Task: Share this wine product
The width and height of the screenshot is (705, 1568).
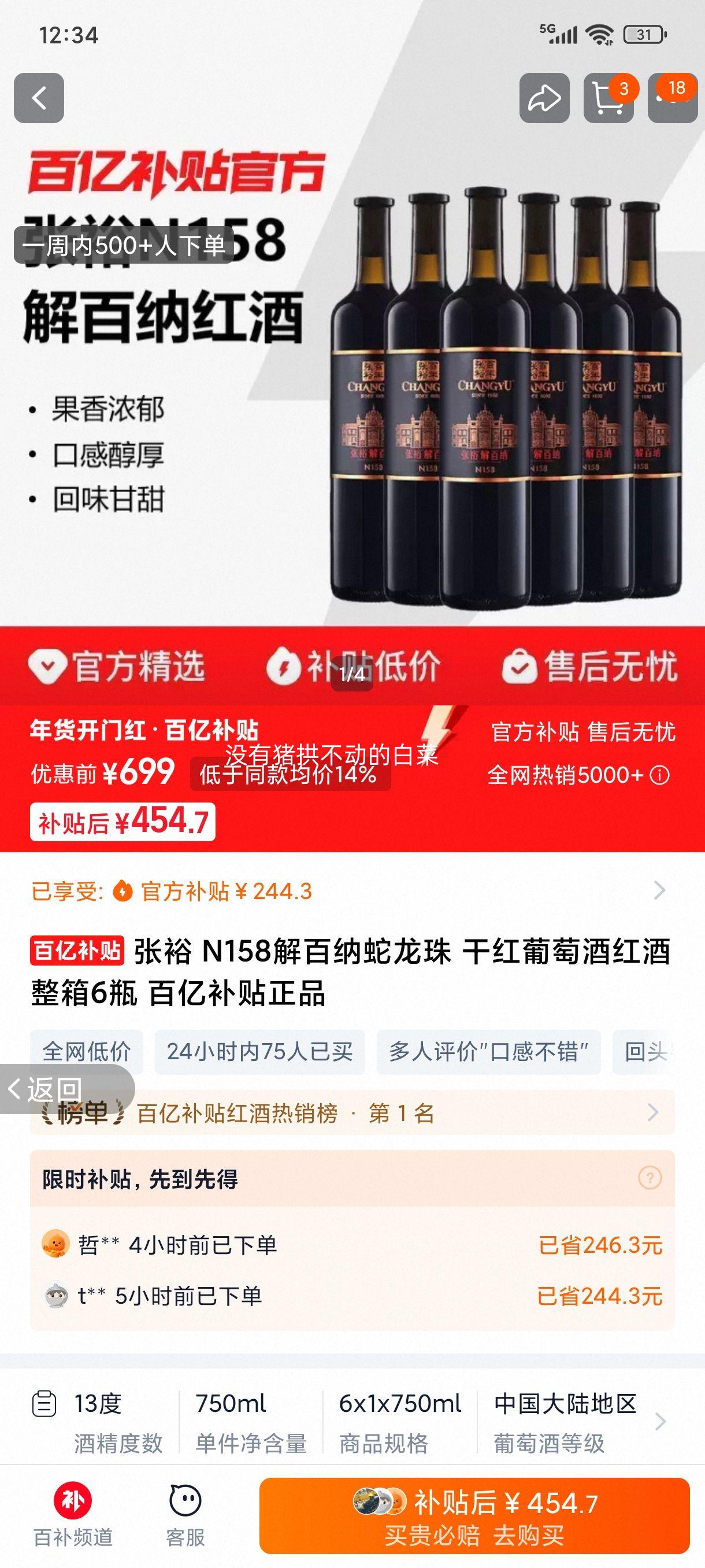Action: [x=544, y=98]
